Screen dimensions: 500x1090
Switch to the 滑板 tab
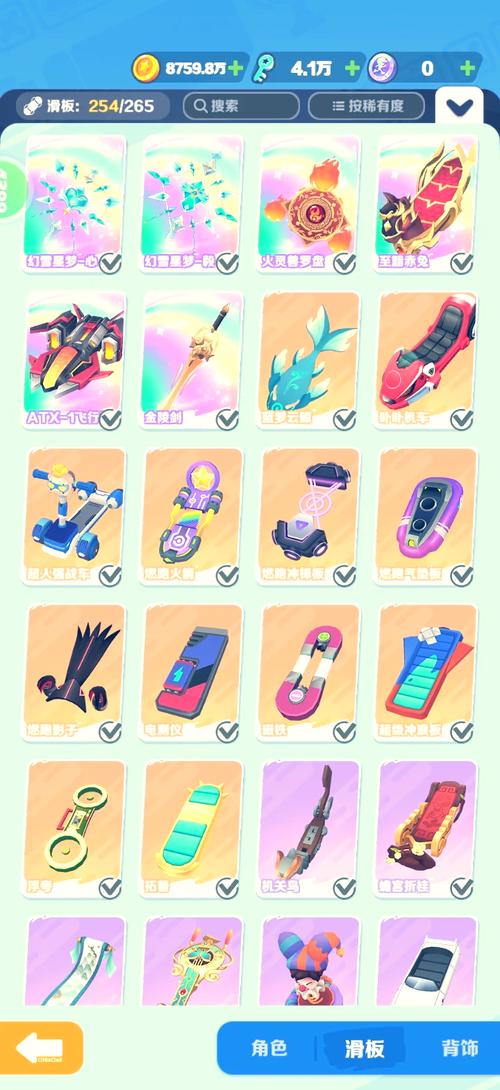(364, 1048)
